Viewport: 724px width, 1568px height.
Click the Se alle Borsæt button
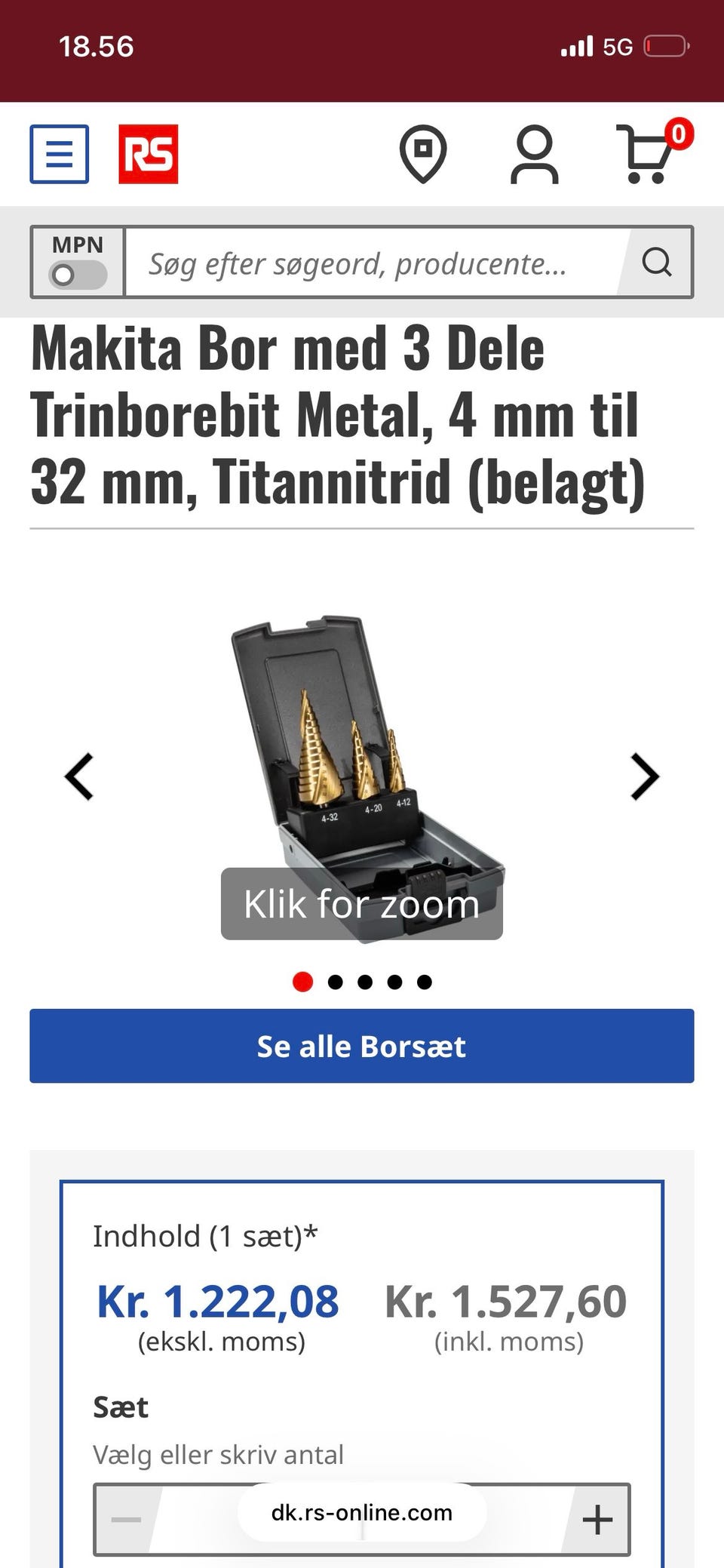(x=362, y=1047)
